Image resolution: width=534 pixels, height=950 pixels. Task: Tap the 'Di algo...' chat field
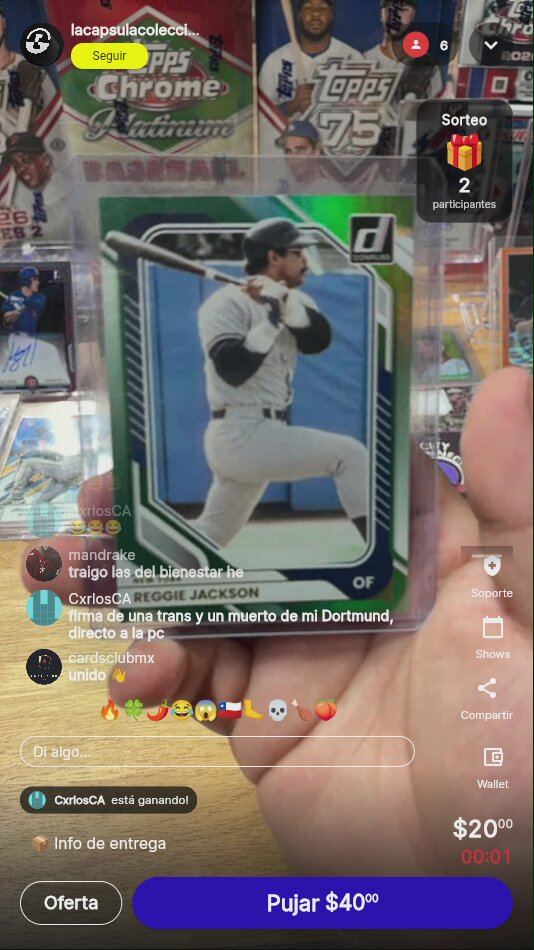tap(217, 752)
